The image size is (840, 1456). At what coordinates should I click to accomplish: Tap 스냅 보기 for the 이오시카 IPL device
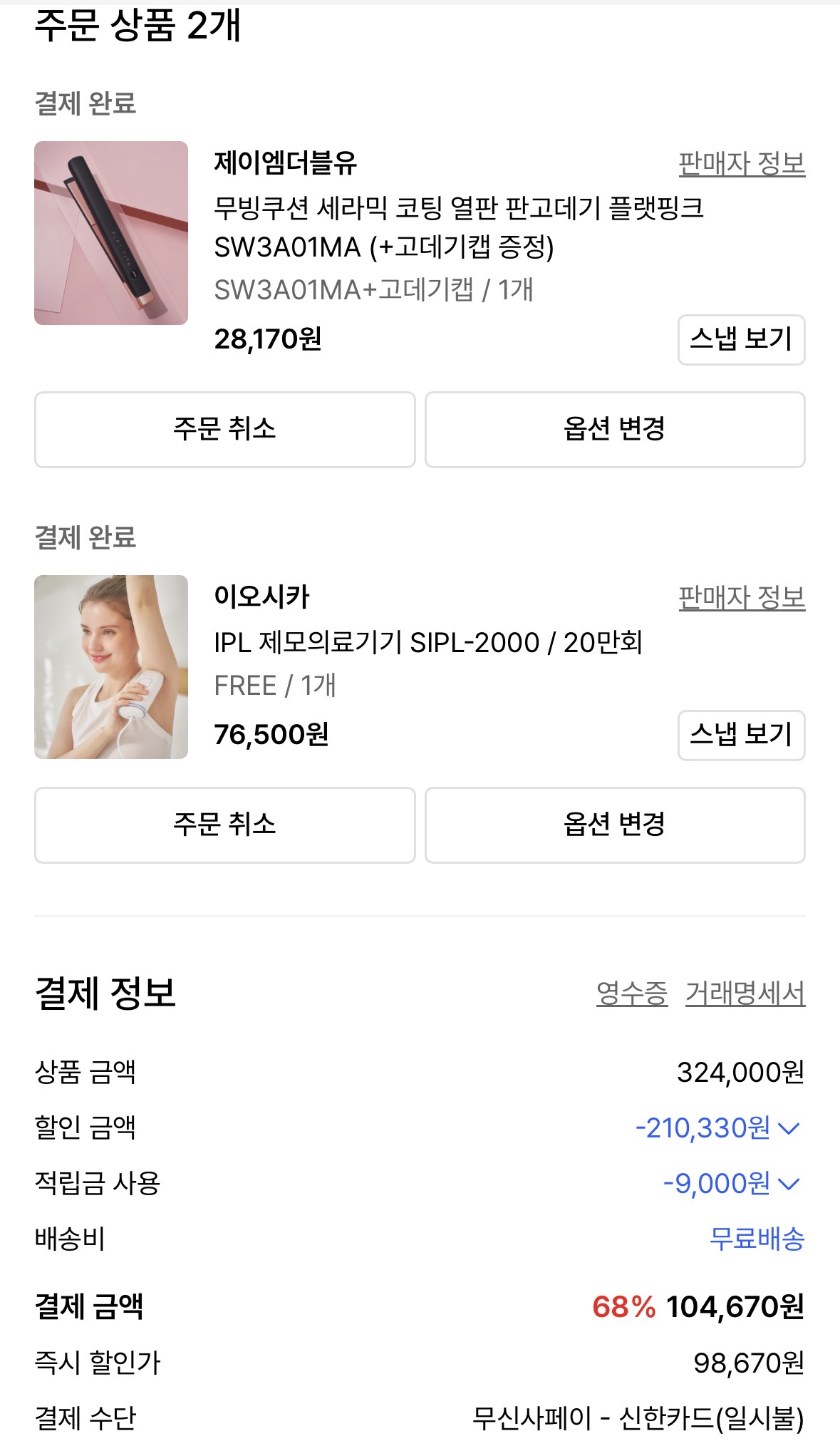[741, 735]
